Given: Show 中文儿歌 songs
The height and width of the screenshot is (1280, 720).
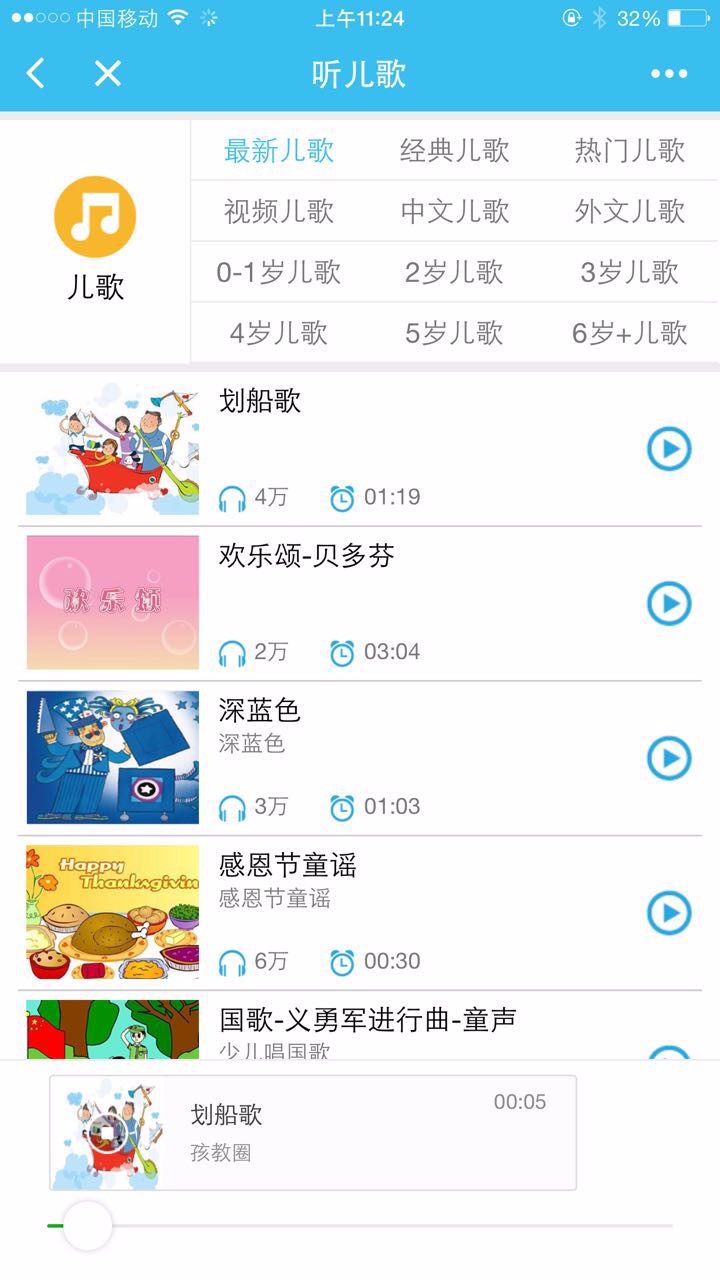Looking at the screenshot, I should click(455, 211).
